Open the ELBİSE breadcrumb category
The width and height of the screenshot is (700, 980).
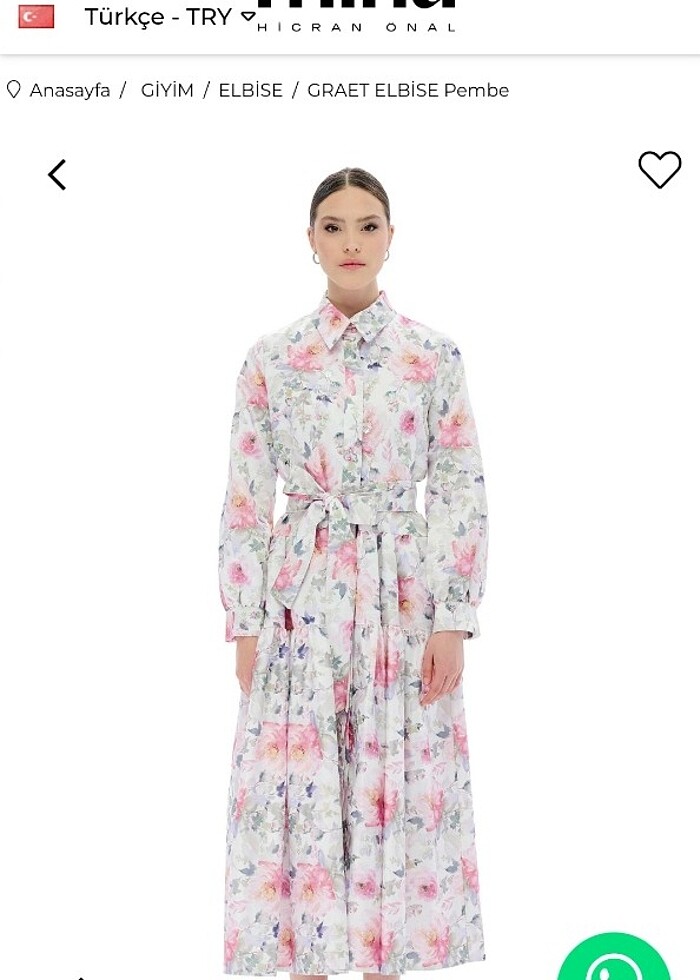tap(250, 90)
